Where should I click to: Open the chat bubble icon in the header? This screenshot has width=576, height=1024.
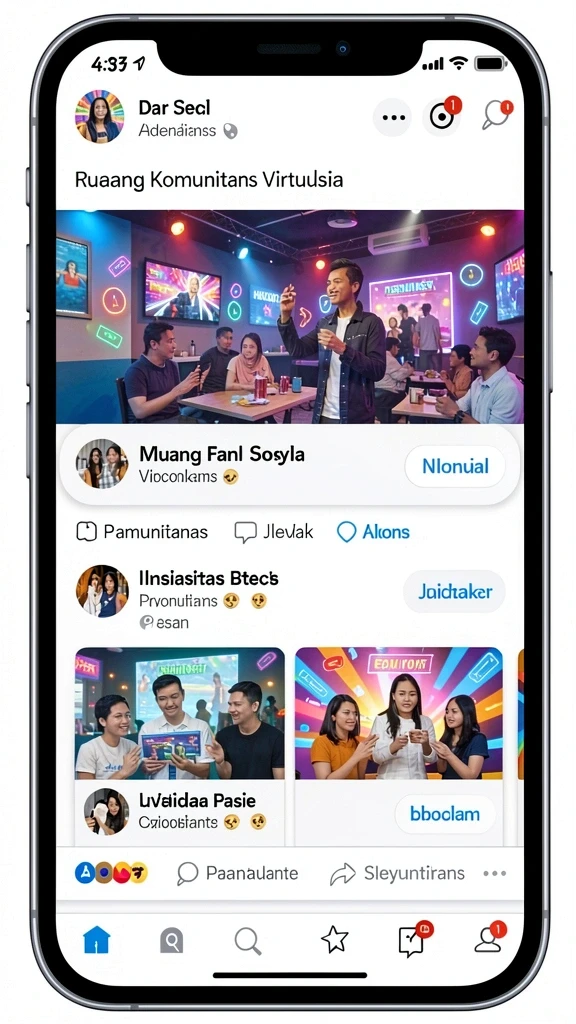[x=496, y=116]
